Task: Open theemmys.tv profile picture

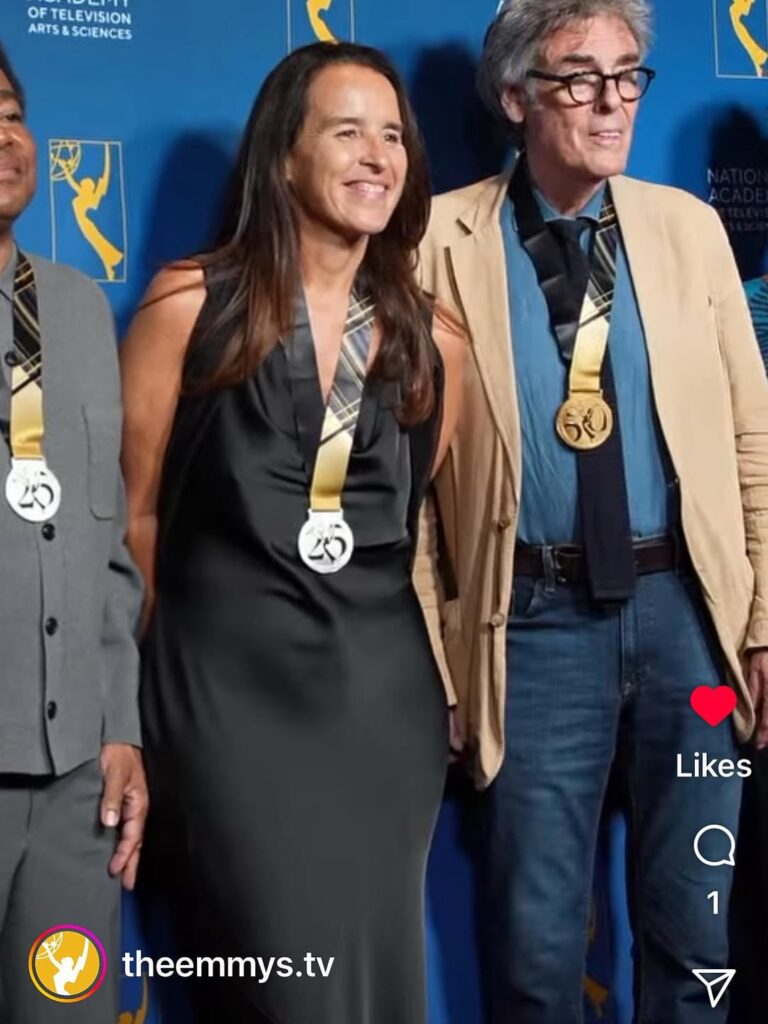Action: click(67, 963)
